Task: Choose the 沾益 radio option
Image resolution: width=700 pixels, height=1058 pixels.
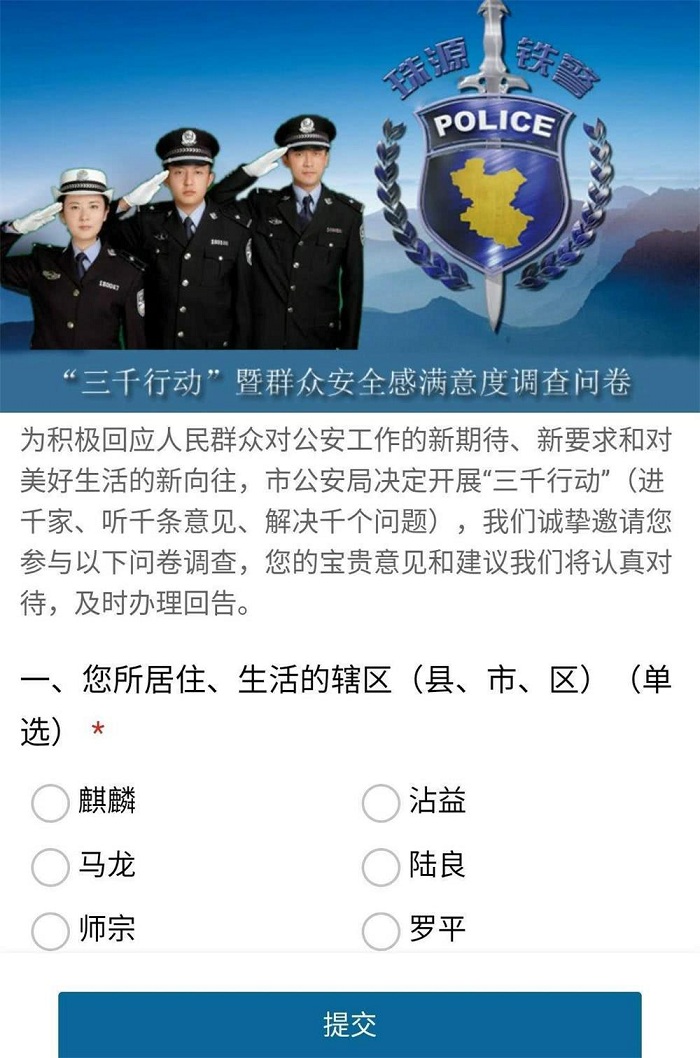Action: pyautogui.click(x=380, y=802)
